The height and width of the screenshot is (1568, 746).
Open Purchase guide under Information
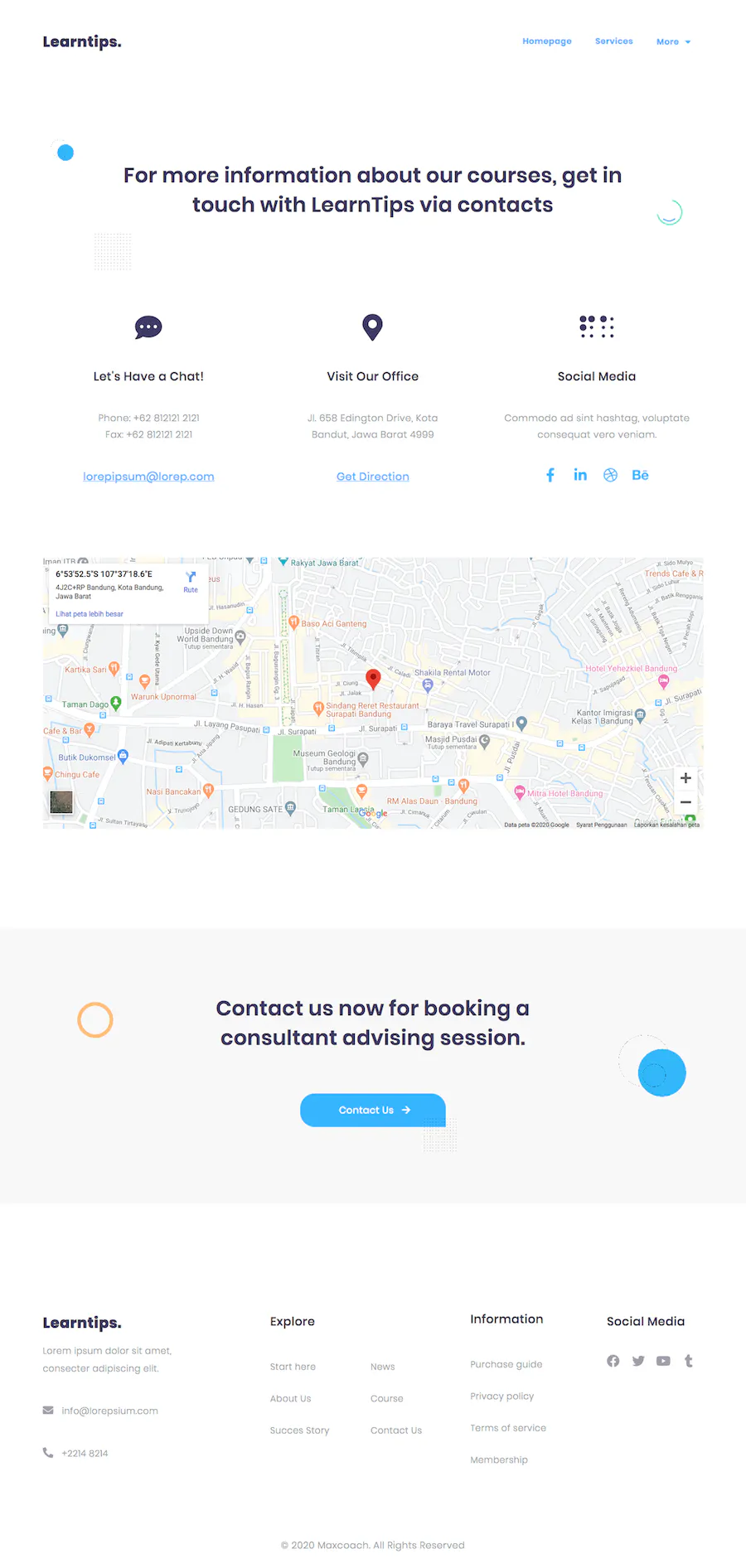coord(506,1364)
